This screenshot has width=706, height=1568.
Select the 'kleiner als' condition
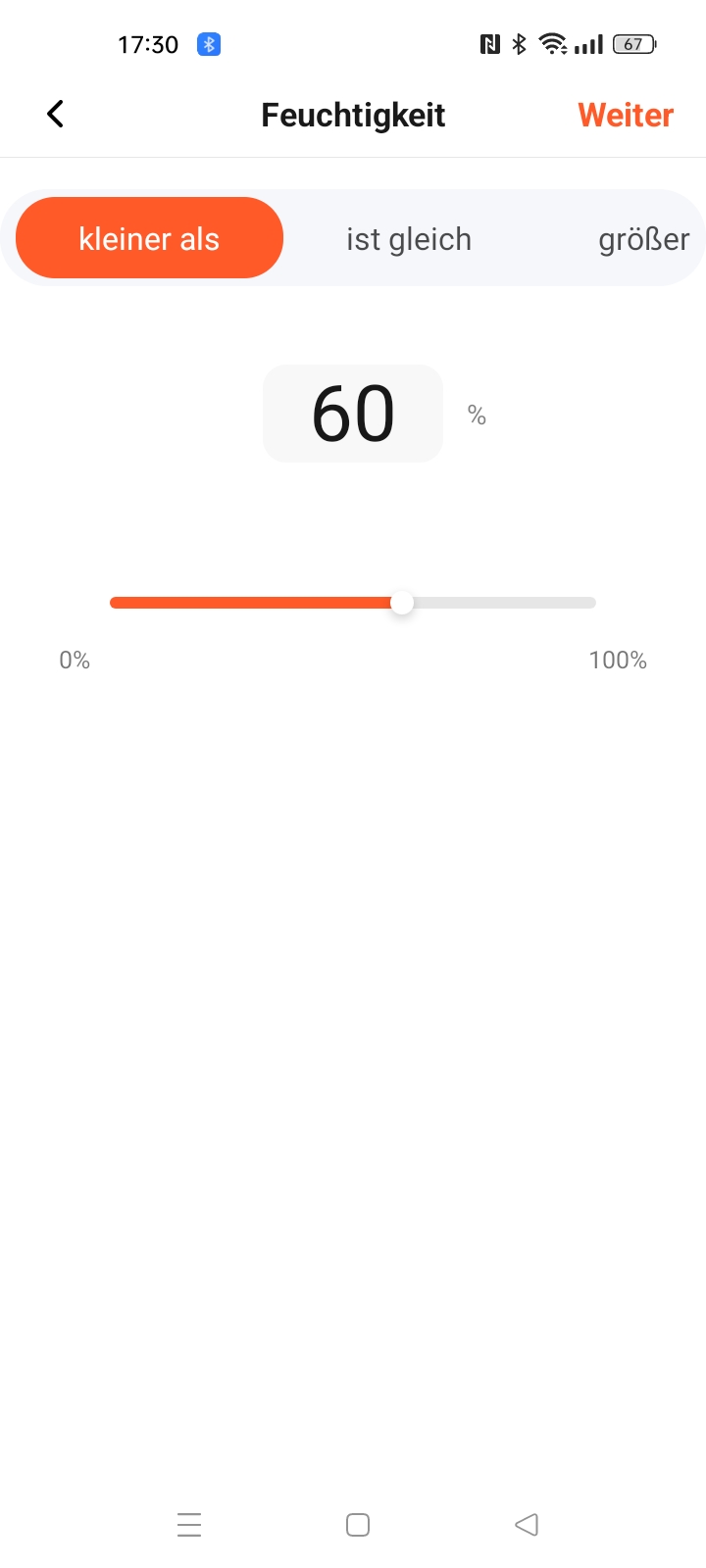(x=149, y=239)
